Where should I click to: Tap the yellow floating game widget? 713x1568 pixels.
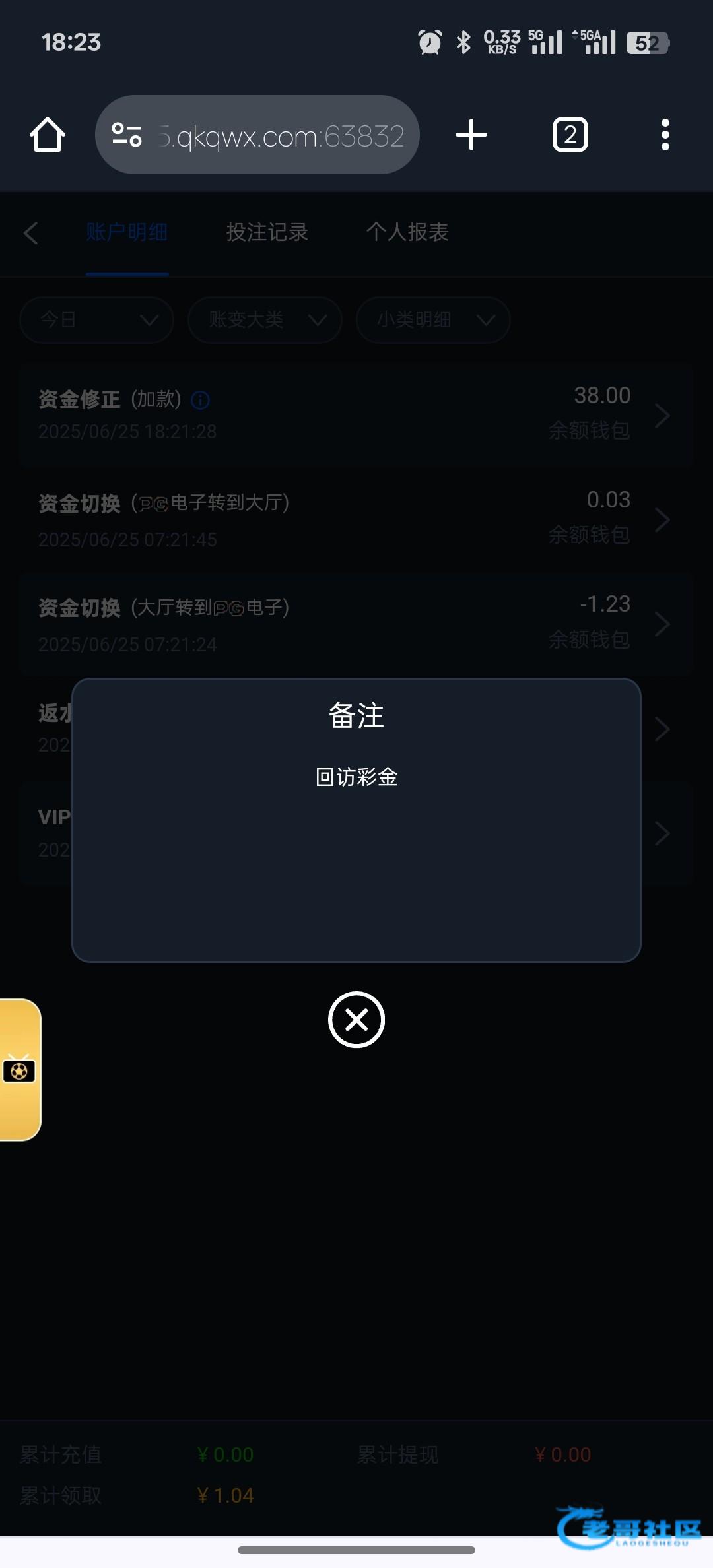tap(20, 1070)
